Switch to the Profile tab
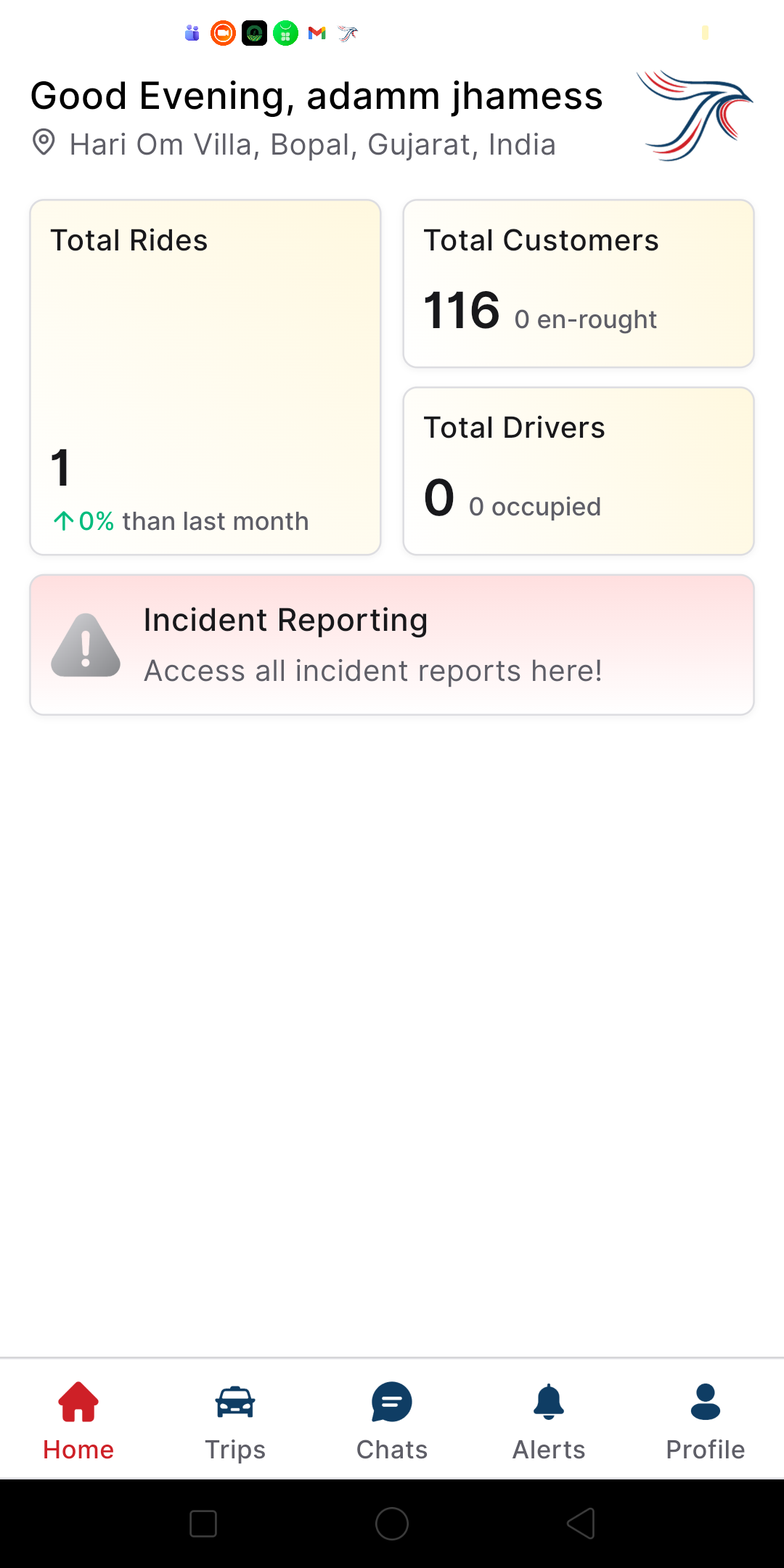The height and width of the screenshot is (1568, 784). click(706, 1421)
